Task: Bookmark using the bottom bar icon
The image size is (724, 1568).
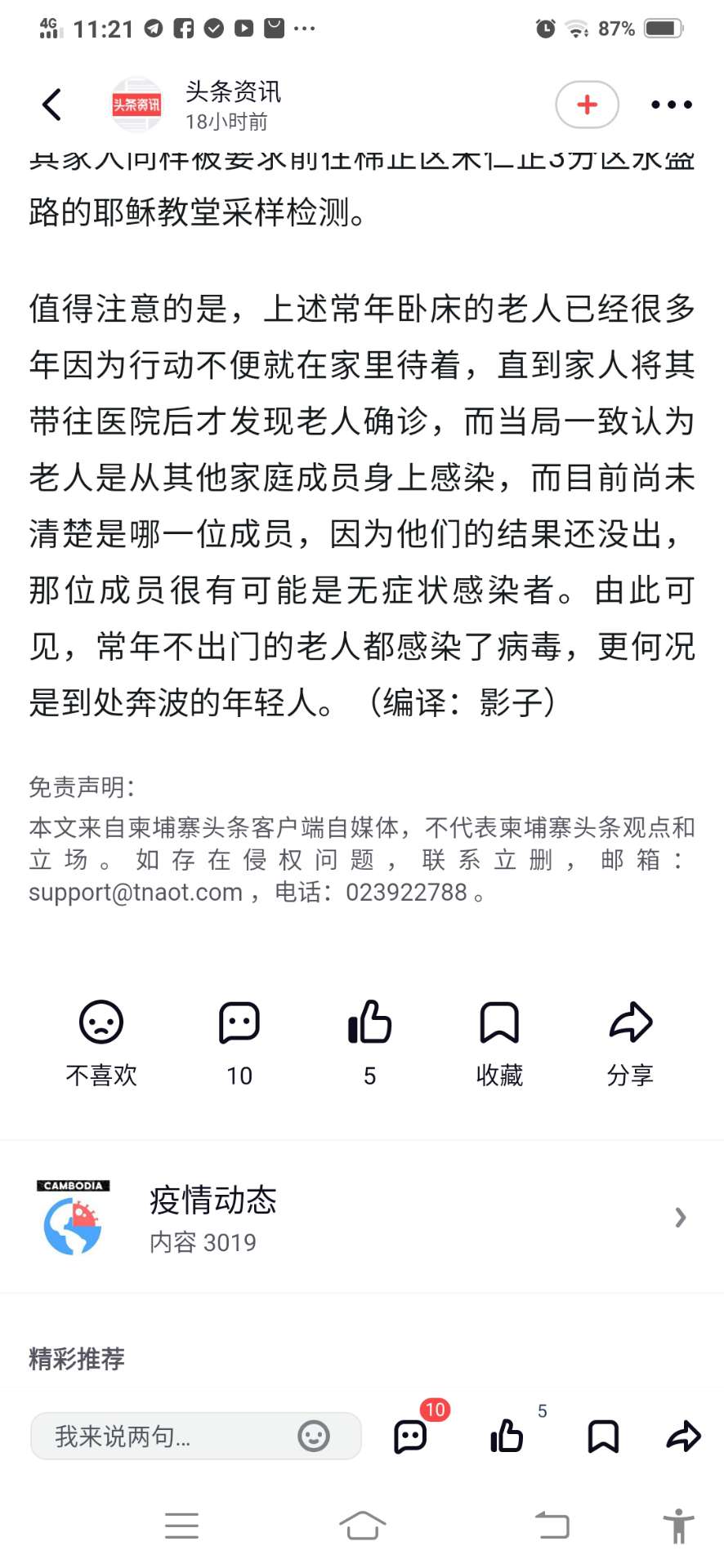Action: click(x=603, y=1436)
